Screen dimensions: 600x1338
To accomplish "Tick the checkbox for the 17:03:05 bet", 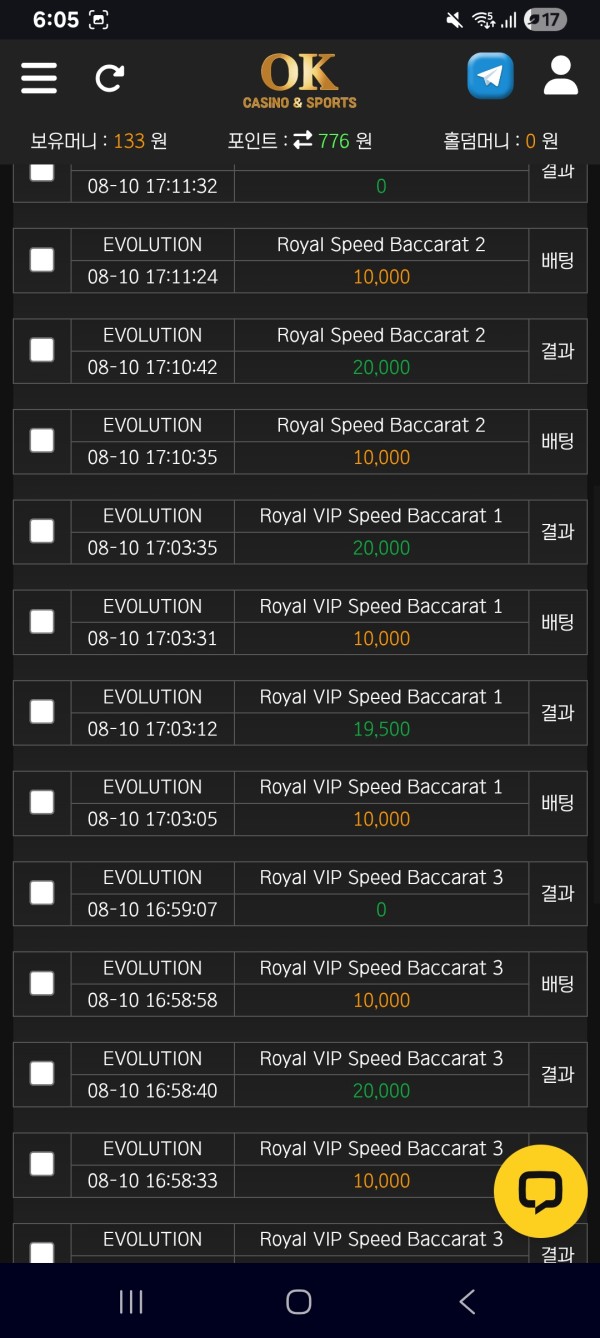I will pos(42,802).
